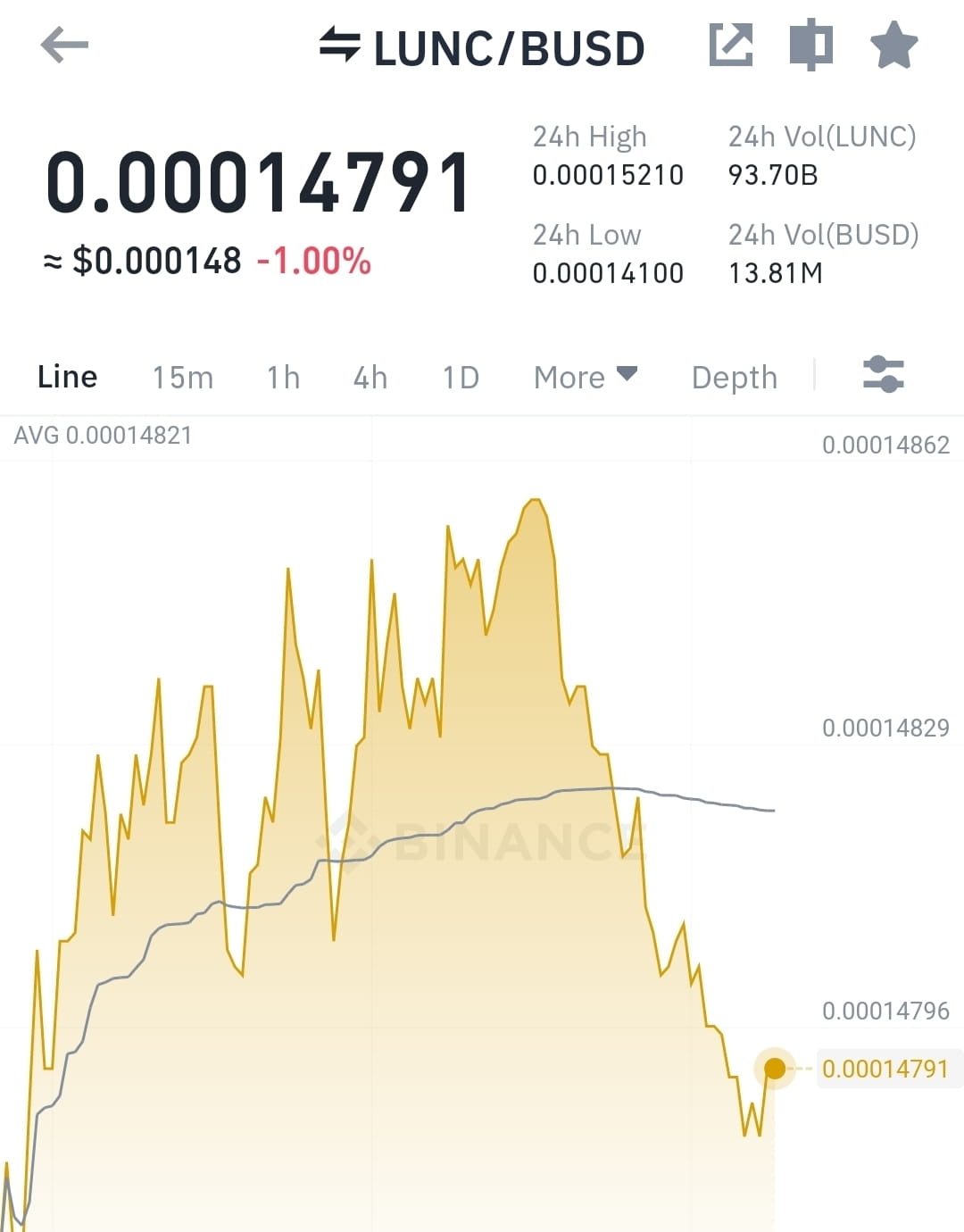Image resolution: width=964 pixels, height=1232 pixels.
Task: Switch to the 15m interval tab
Action: (x=182, y=377)
